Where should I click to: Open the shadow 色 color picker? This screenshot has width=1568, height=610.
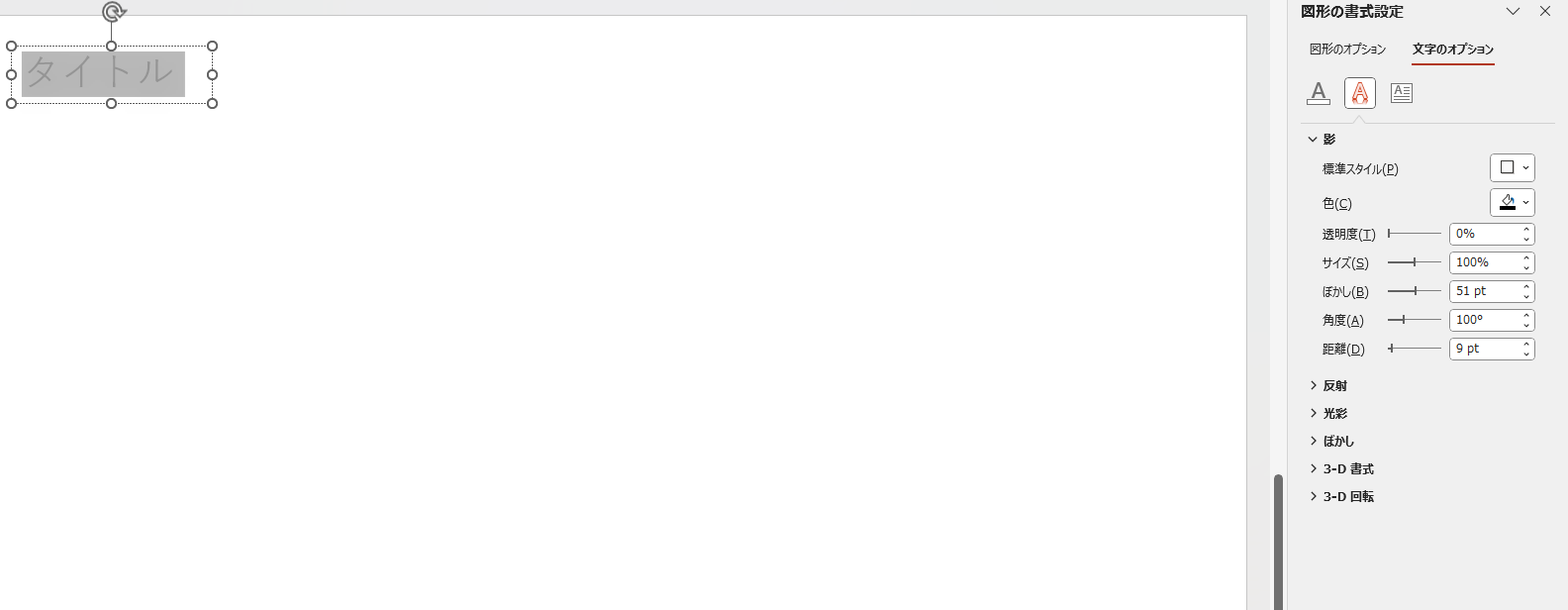(1513, 203)
